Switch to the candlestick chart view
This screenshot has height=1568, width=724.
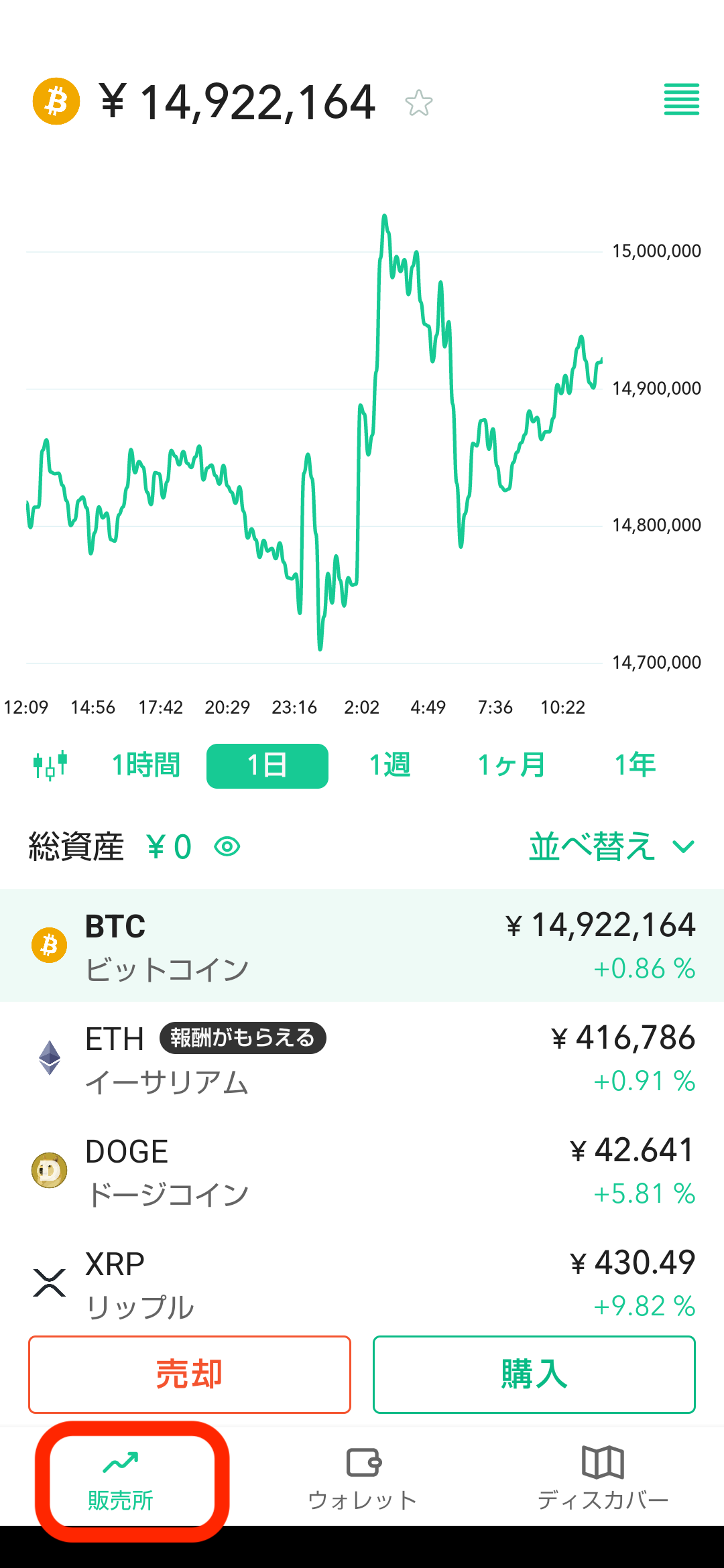point(50,765)
